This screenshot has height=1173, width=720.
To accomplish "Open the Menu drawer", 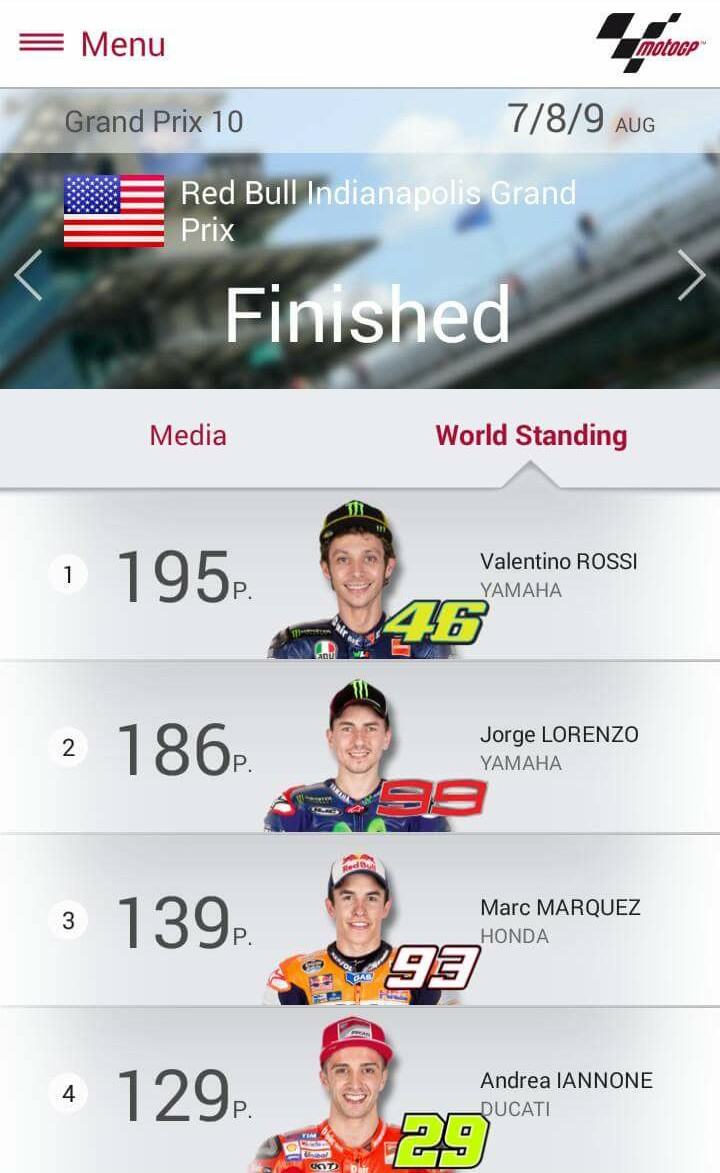I will click(x=92, y=44).
